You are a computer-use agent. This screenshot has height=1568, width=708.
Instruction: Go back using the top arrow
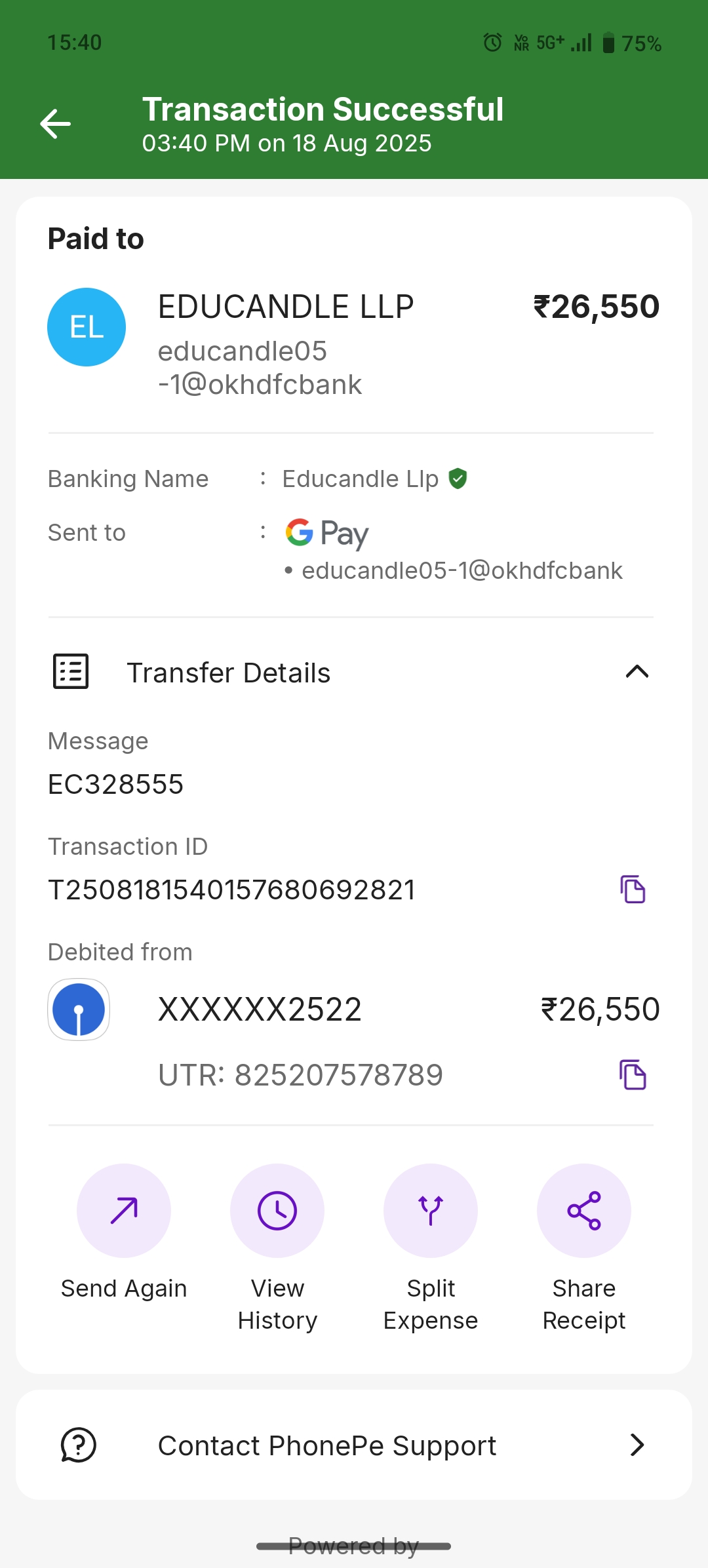point(56,124)
